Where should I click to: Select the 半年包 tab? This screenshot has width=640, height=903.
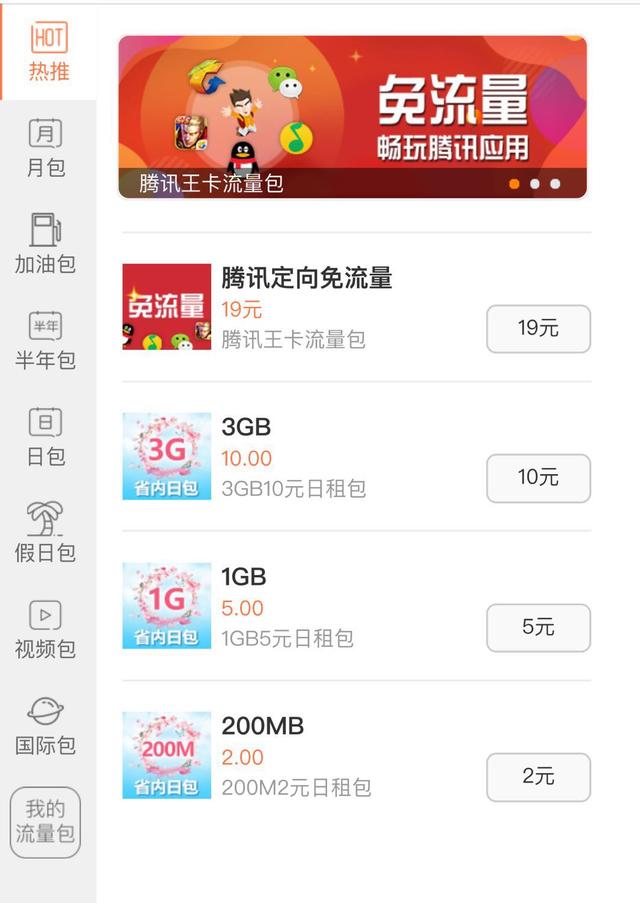click(46, 340)
